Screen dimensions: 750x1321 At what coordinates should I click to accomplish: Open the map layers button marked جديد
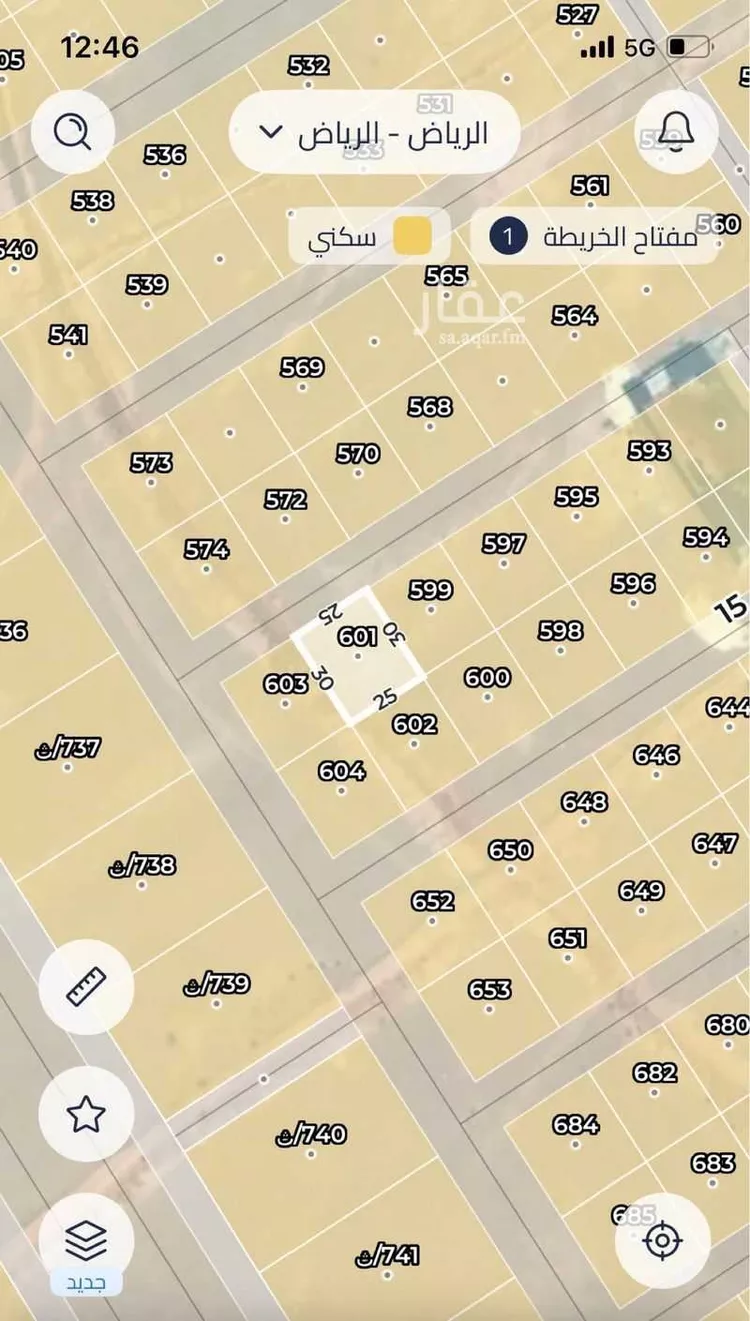point(86,1241)
